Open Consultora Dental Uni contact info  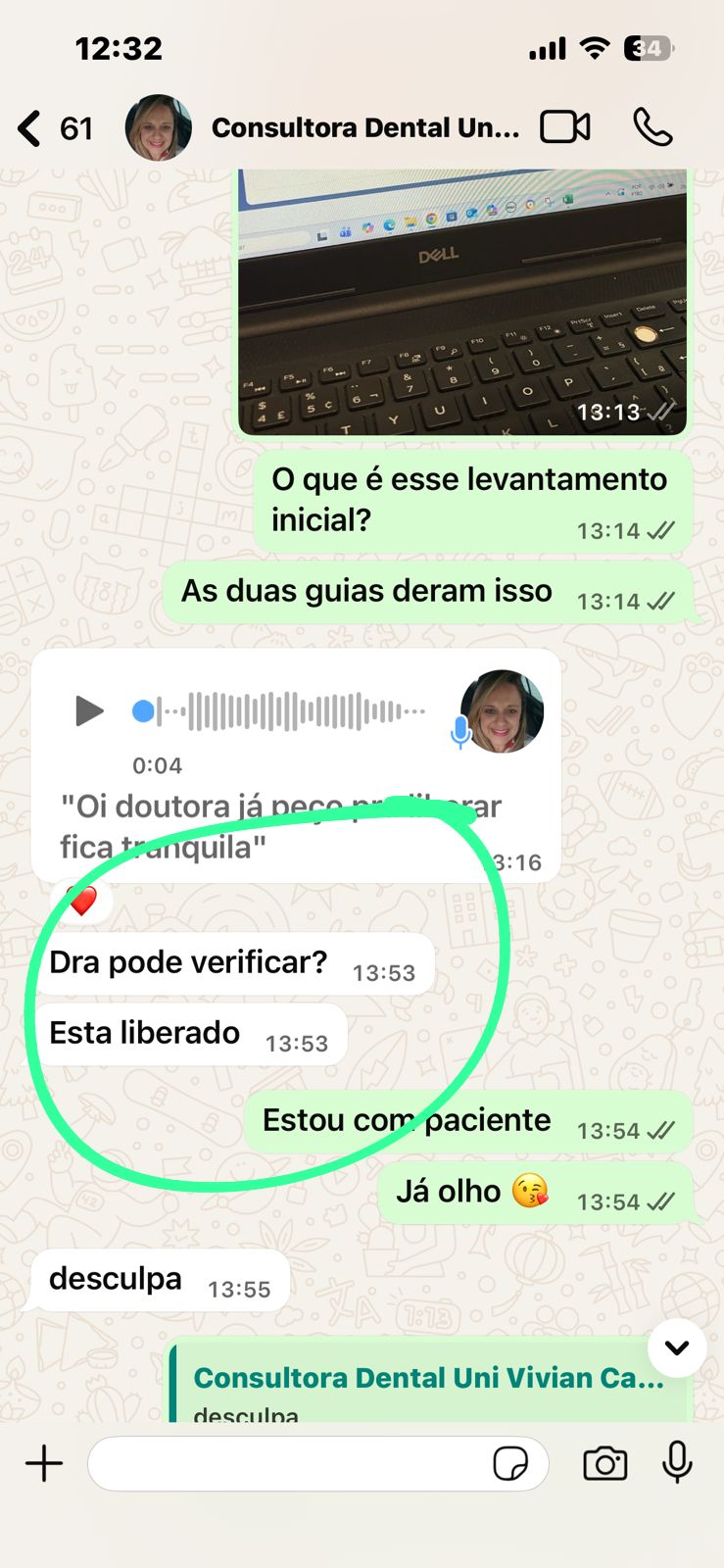(x=364, y=128)
